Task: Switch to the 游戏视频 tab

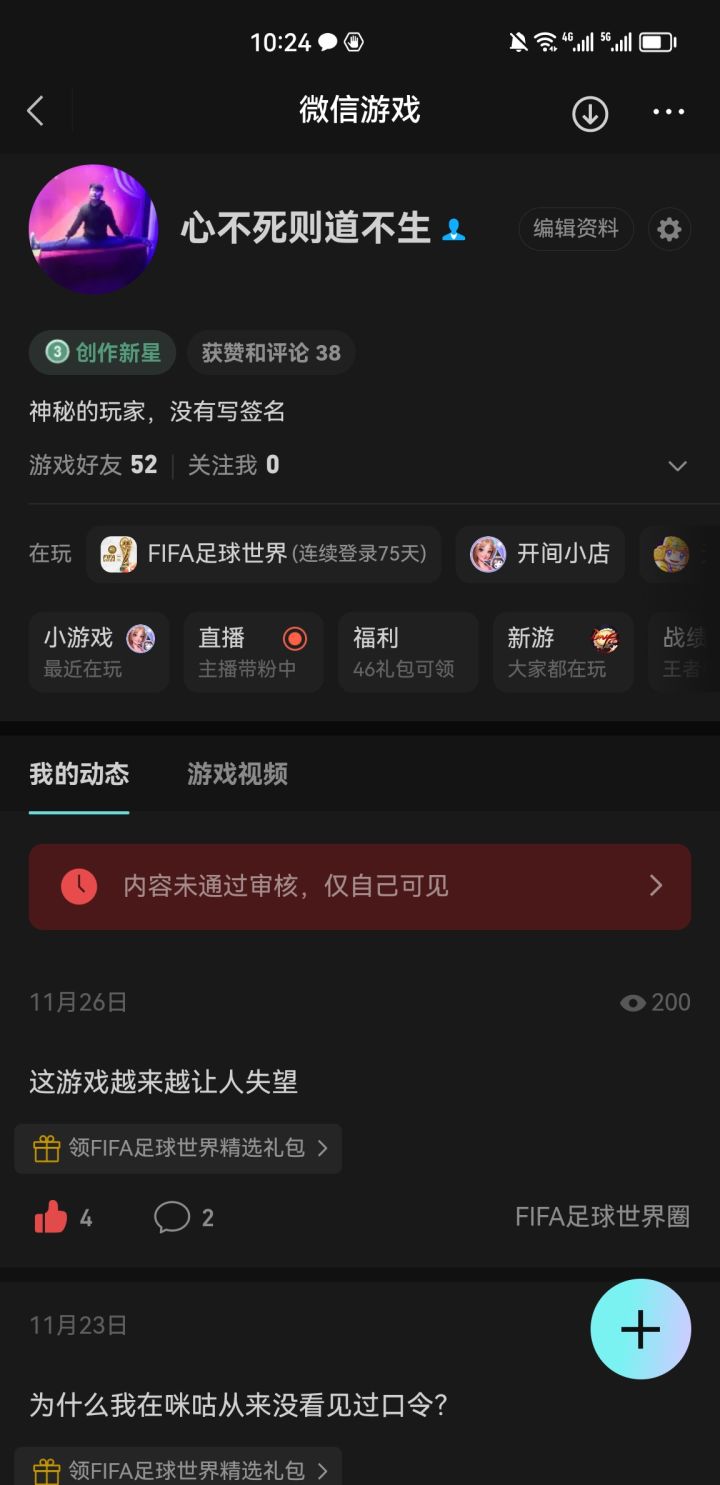Action: click(x=235, y=773)
